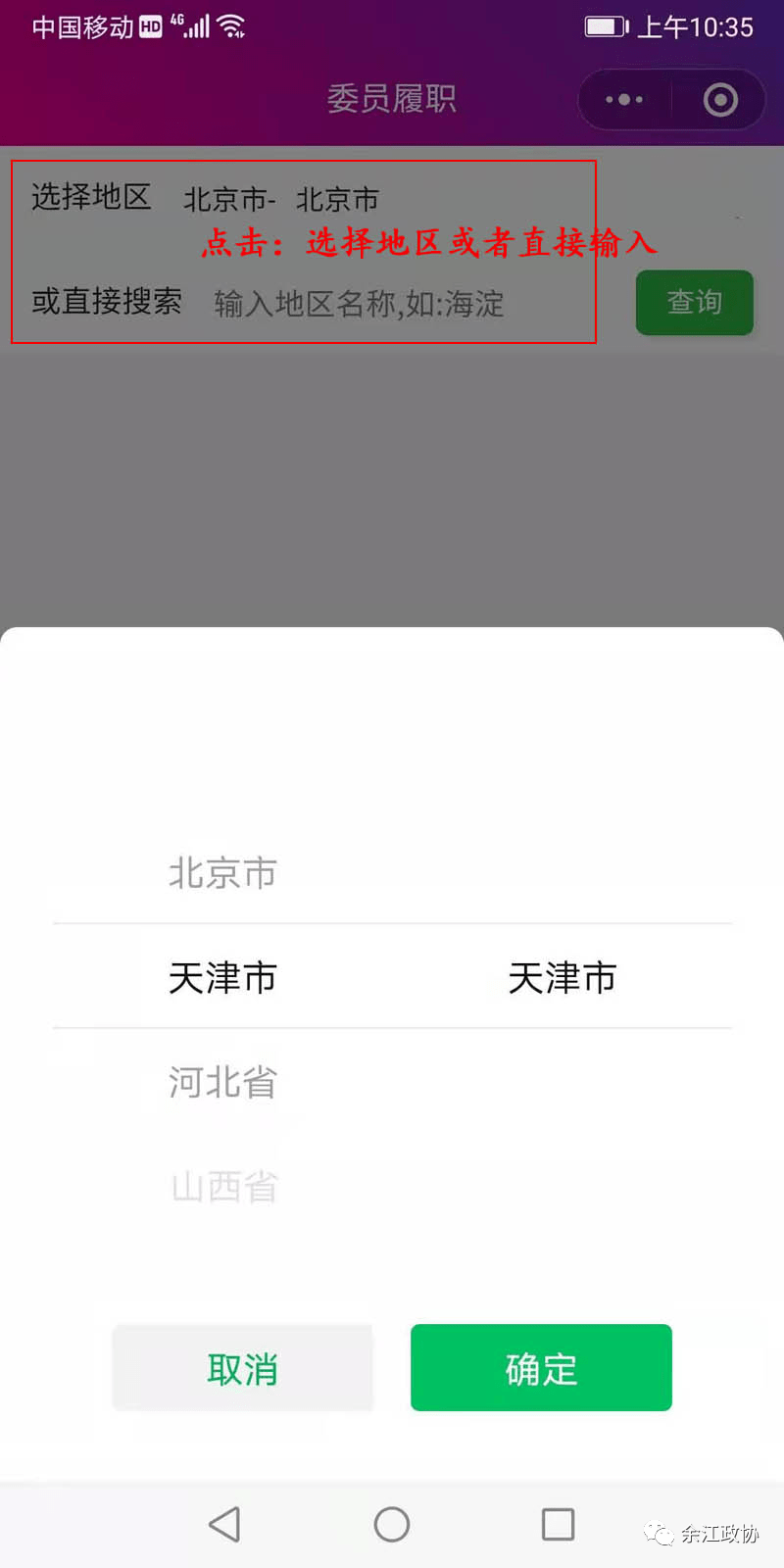Tap the 查询 search button

[x=695, y=302]
